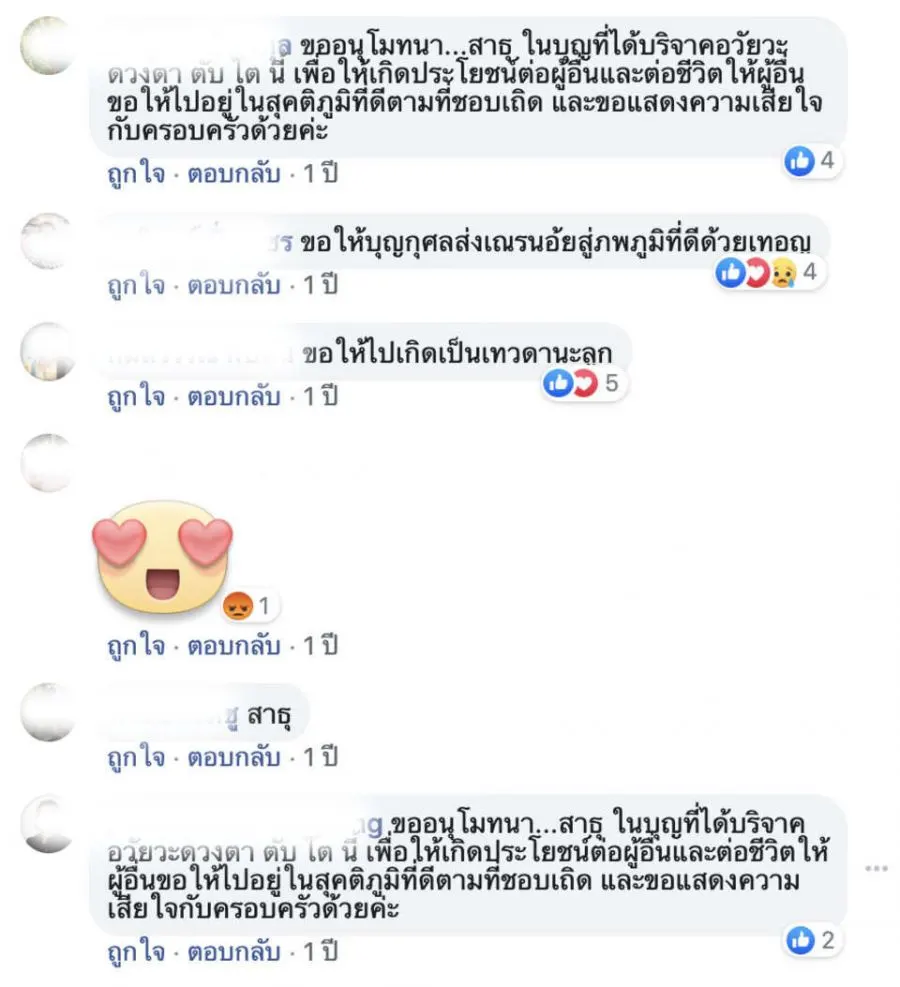Reply to the ขออนุโมทนา comment that has 2 likes
This screenshot has height=987, width=900.
233,951
